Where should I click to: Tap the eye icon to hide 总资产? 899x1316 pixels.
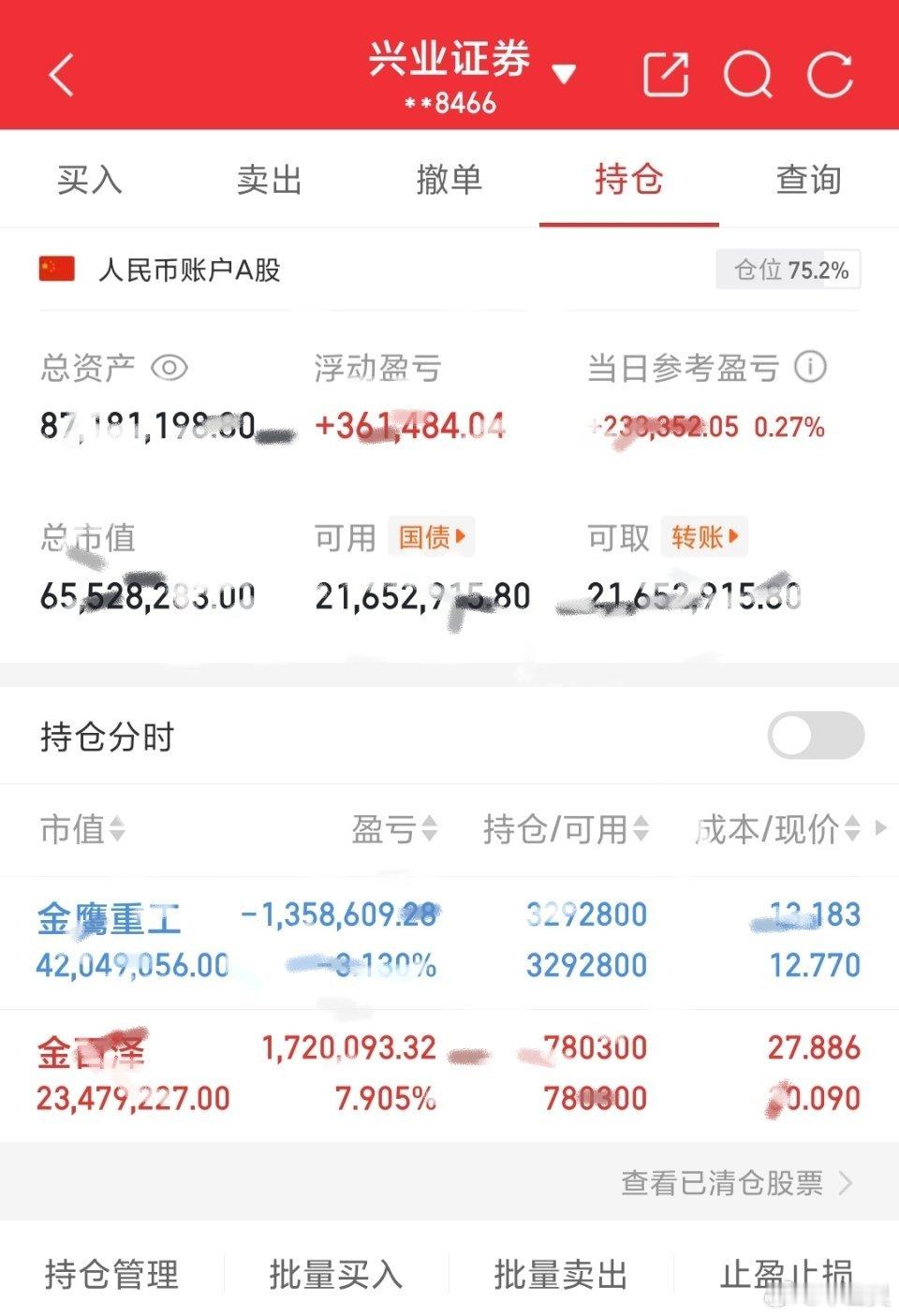click(169, 369)
